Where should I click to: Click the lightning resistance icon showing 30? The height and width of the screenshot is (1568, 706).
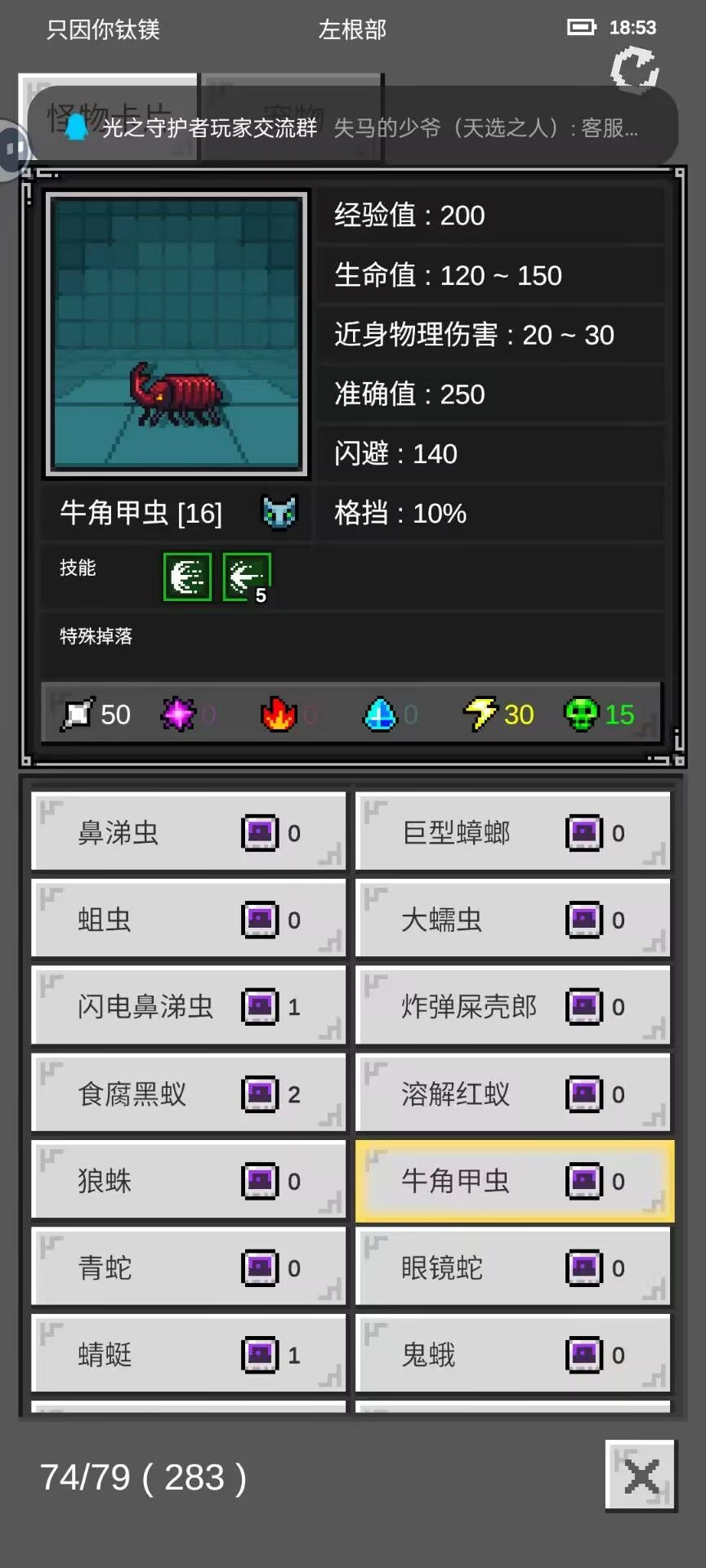481,713
